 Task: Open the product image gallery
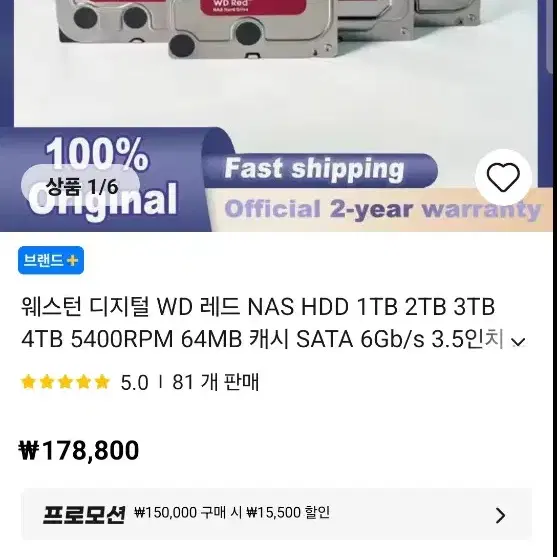coord(276,114)
